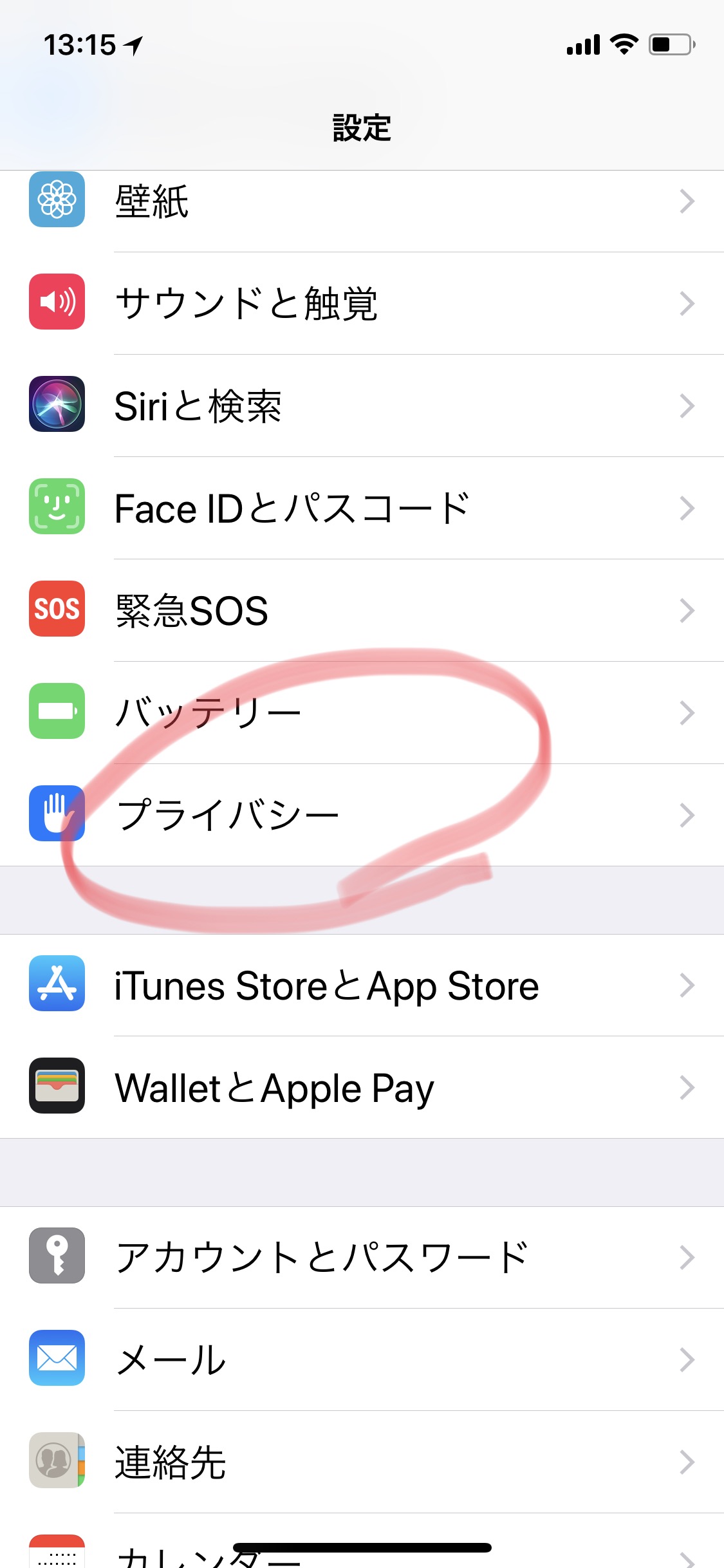Go to Siriと検索 settings
724x1568 pixels.
pyautogui.click(x=360, y=406)
